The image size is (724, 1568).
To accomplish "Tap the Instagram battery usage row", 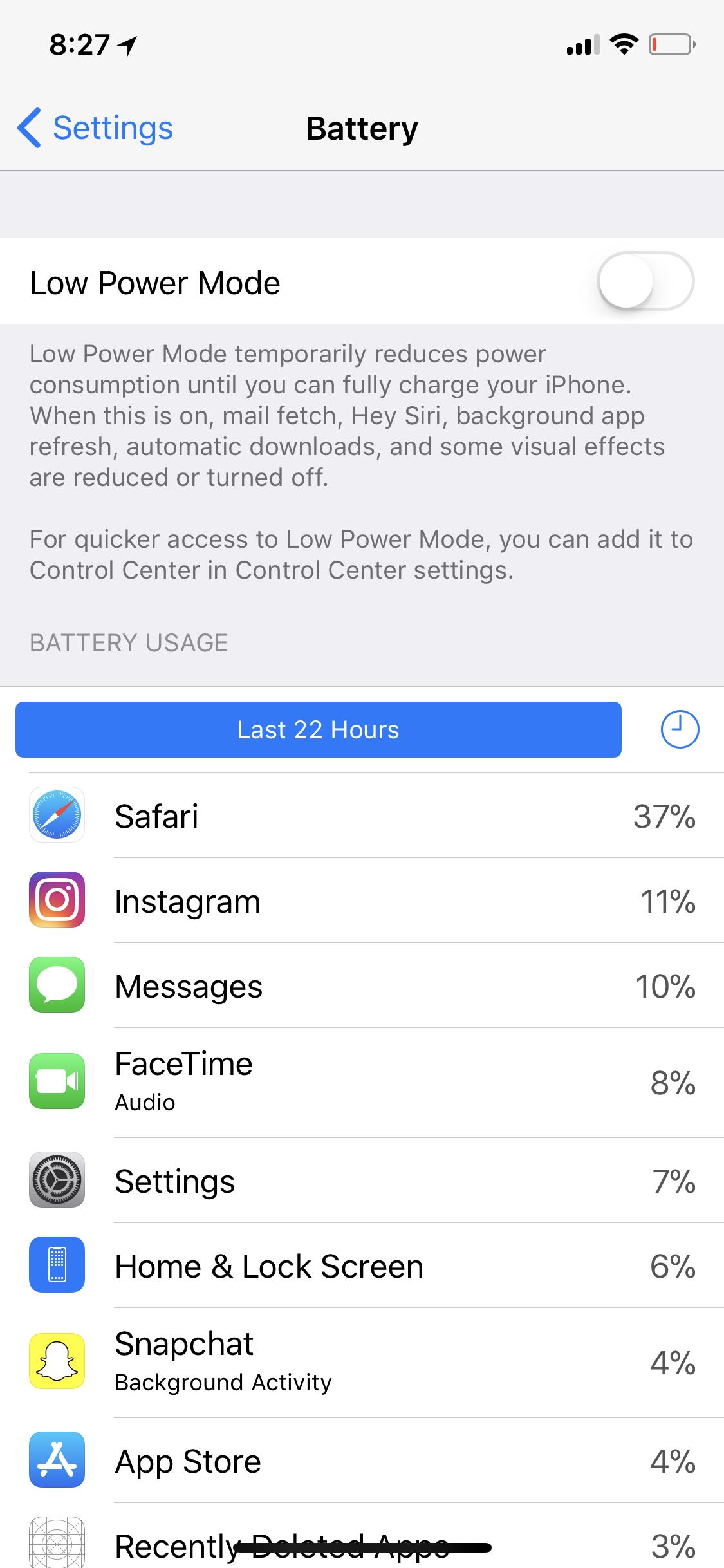I will pos(362,901).
